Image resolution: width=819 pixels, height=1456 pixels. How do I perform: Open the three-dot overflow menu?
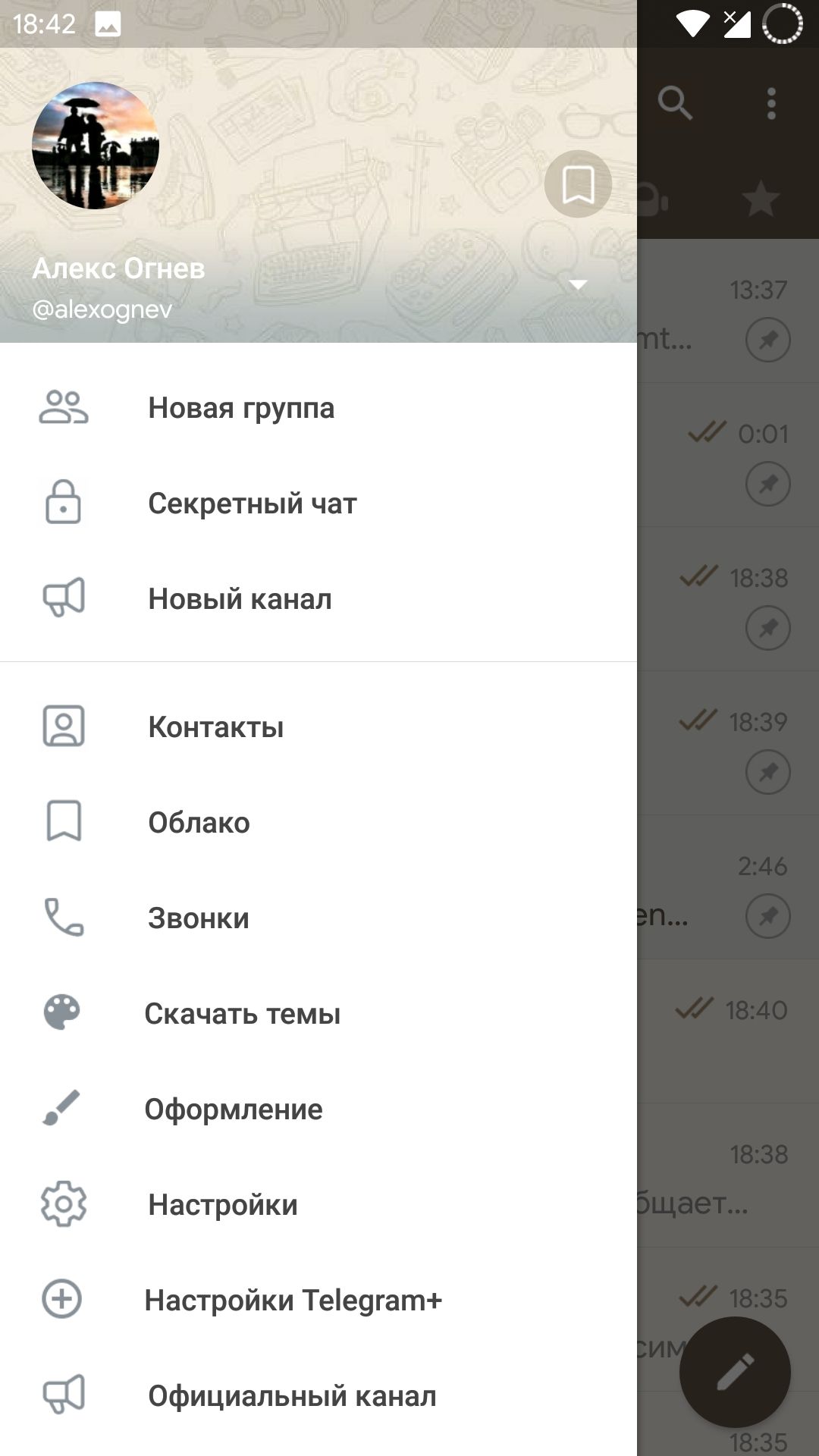(771, 103)
